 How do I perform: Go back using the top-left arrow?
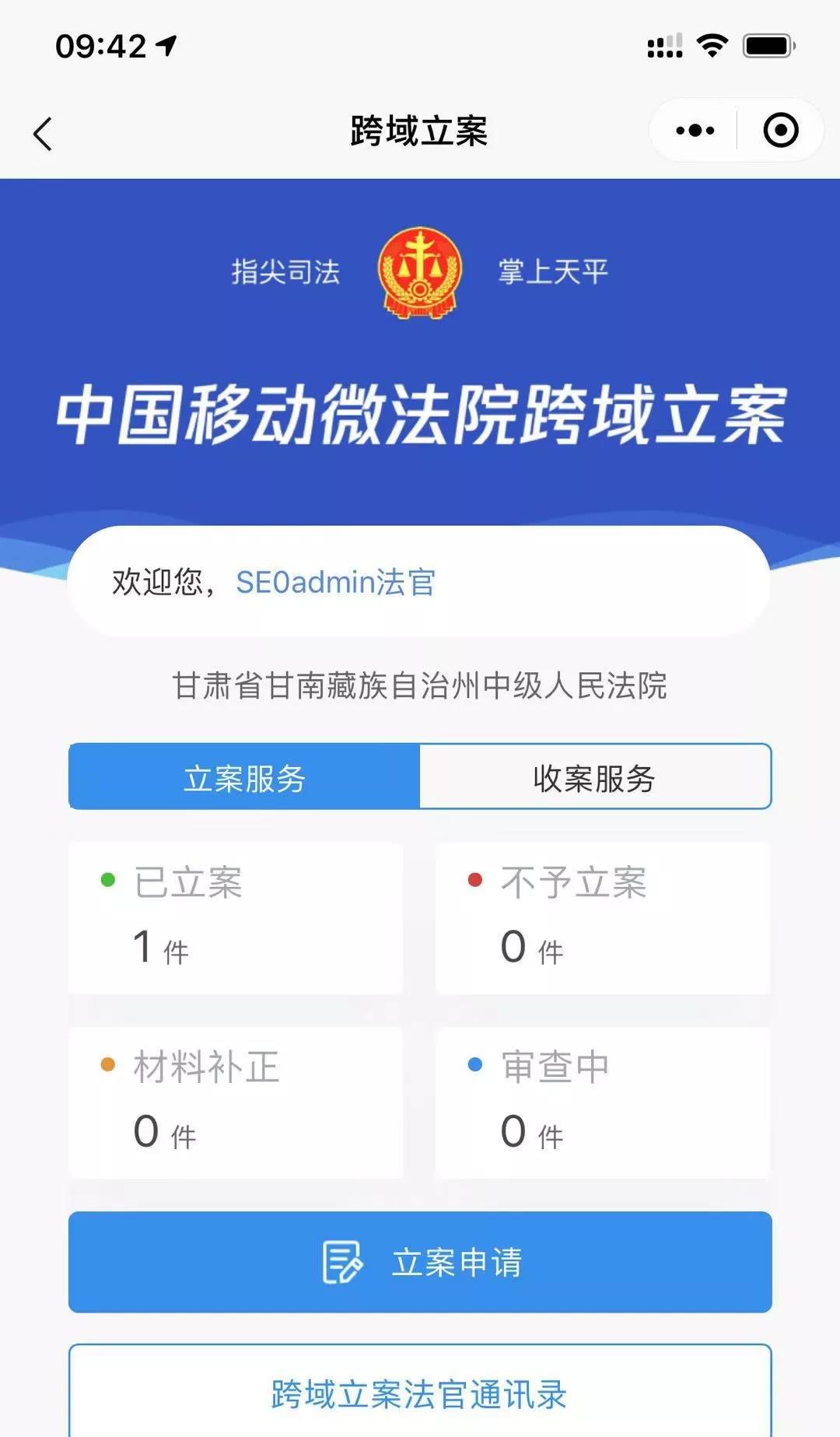click(44, 134)
